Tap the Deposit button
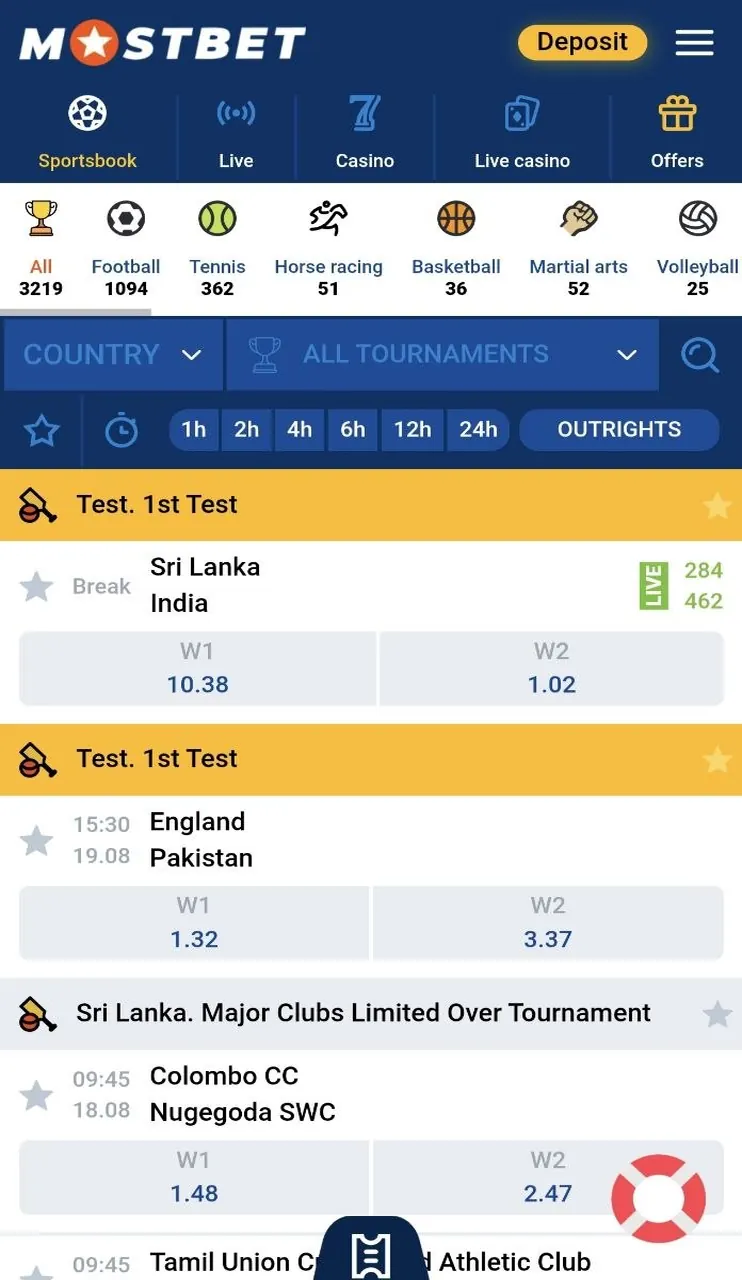Image resolution: width=742 pixels, height=1280 pixels. tap(582, 42)
